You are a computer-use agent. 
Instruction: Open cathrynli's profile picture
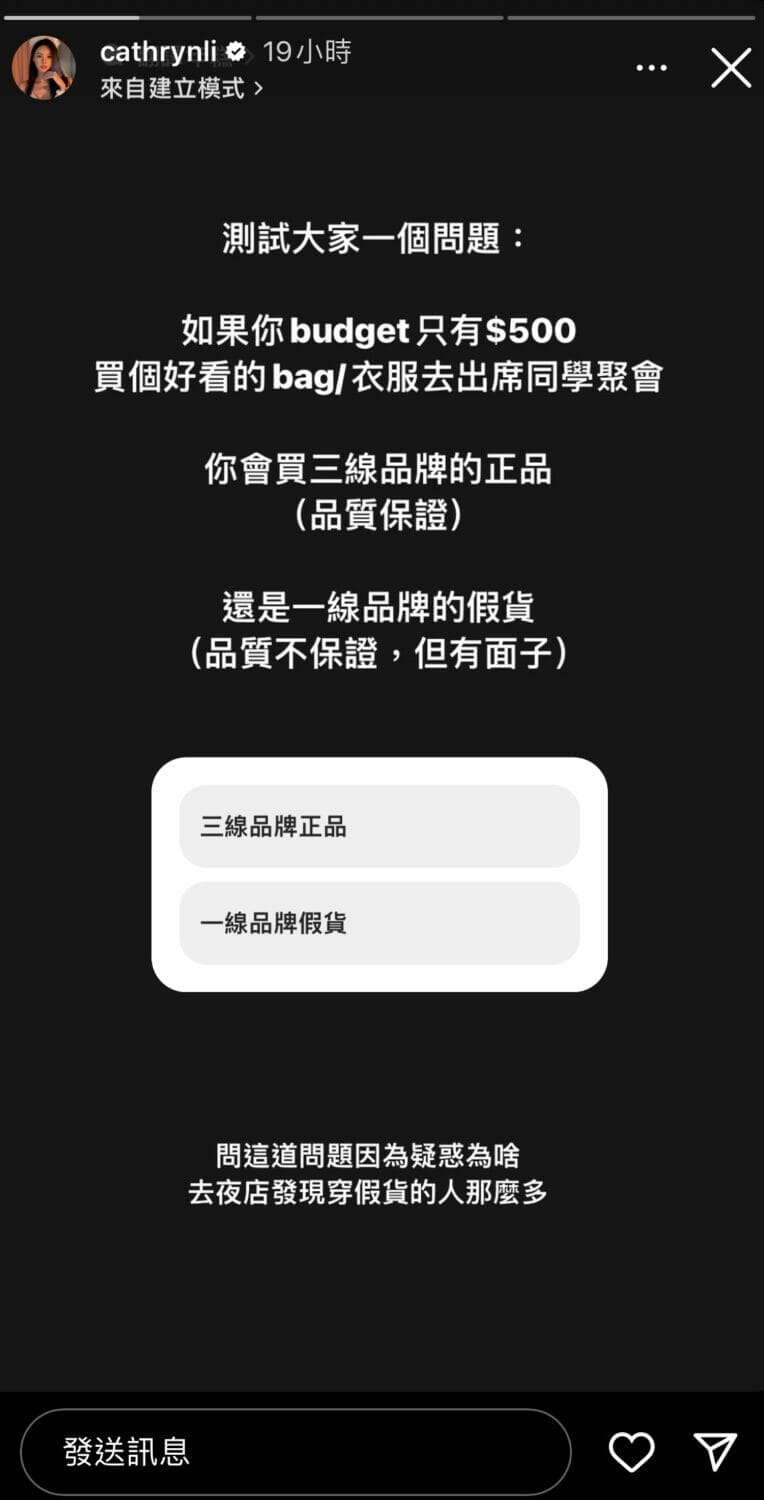(x=44, y=68)
